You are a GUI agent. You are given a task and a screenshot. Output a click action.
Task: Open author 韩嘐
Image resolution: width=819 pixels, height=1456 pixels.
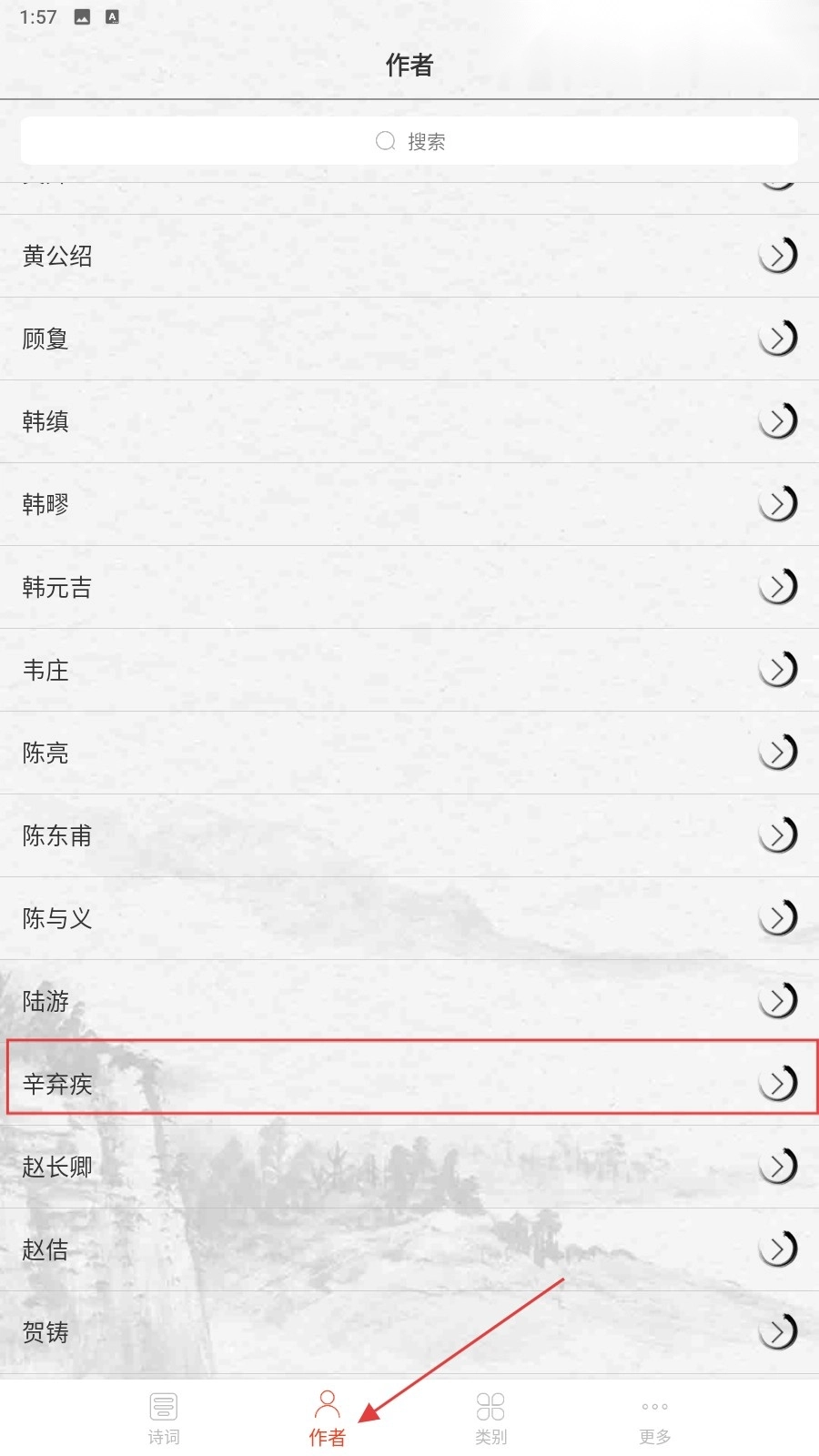click(409, 504)
